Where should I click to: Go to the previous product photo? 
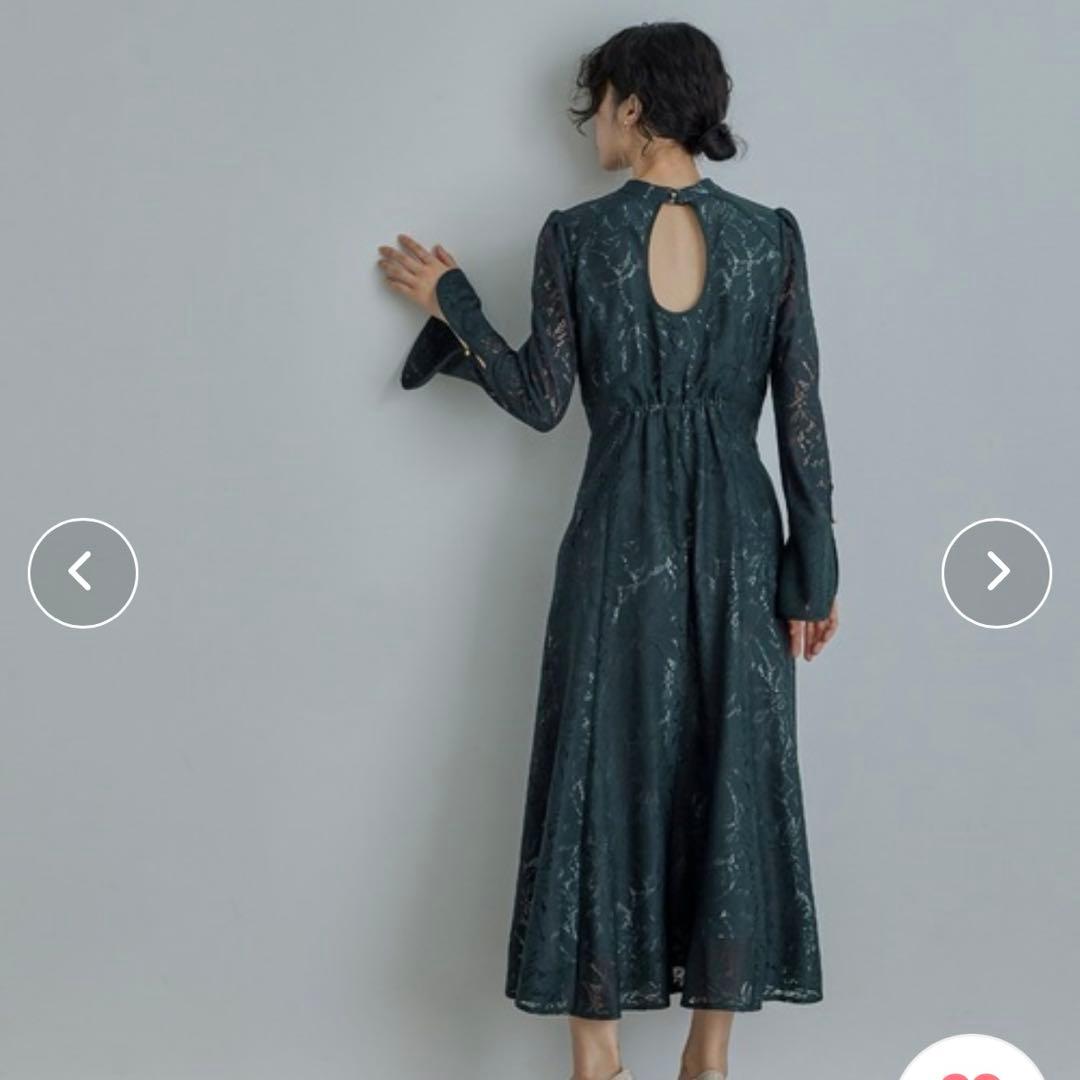tap(83, 573)
